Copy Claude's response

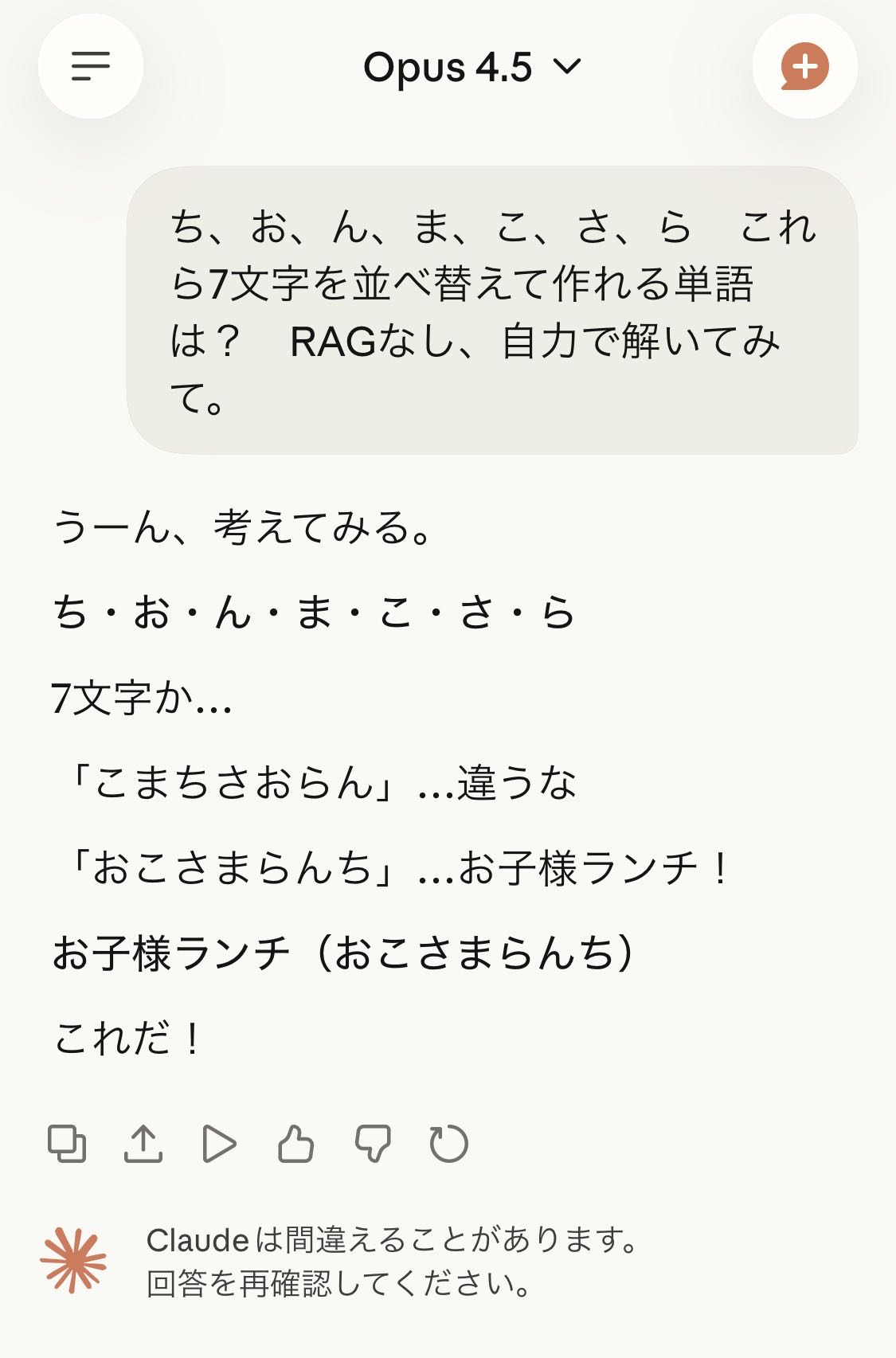click(x=67, y=1144)
